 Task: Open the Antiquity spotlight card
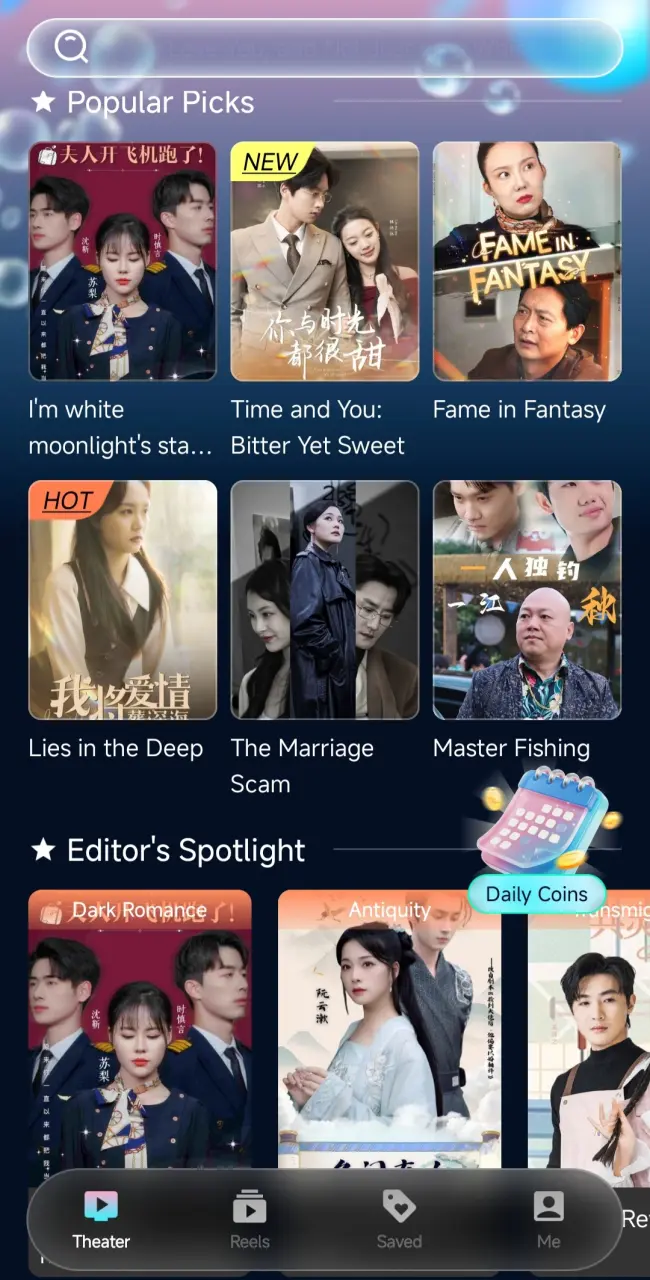pos(390,1030)
